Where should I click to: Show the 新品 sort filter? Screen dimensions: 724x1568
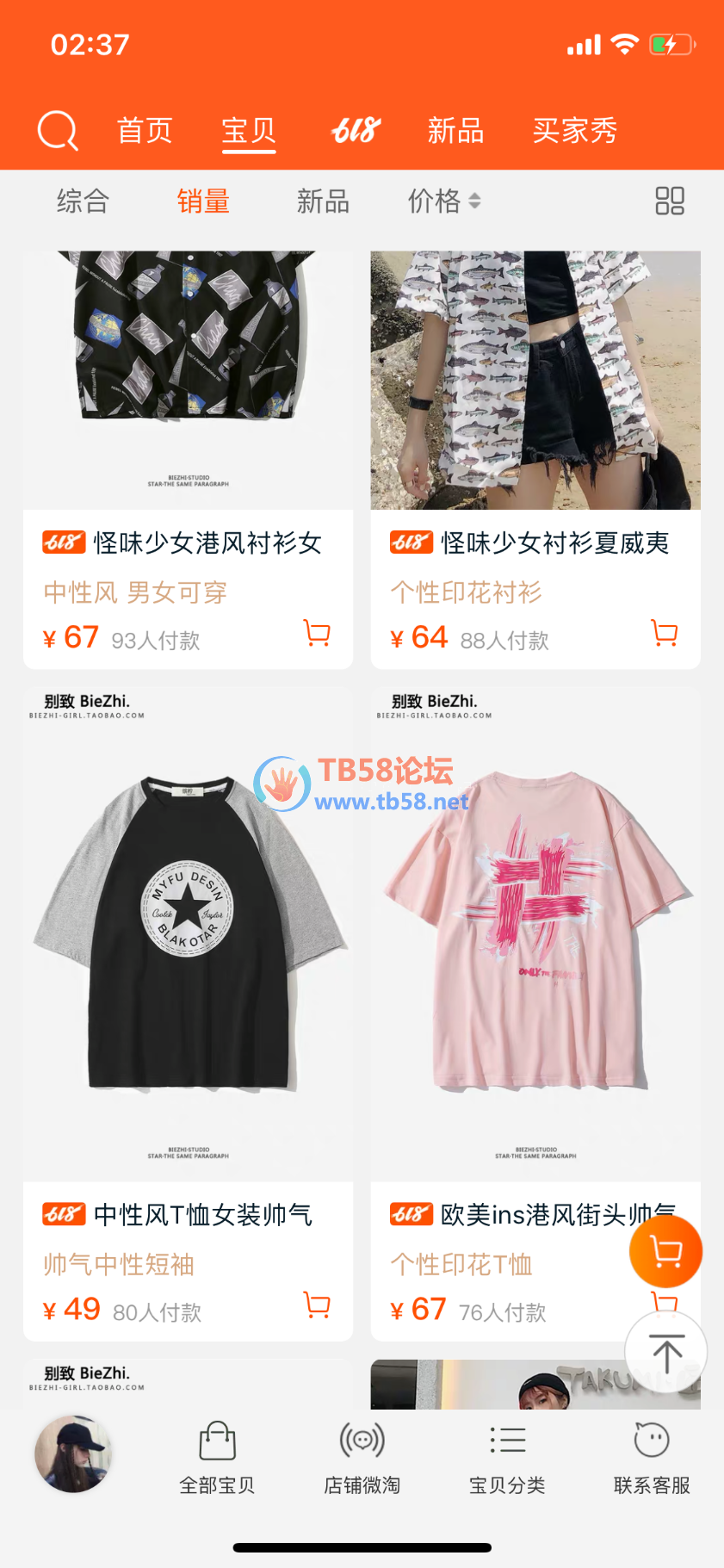[323, 201]
